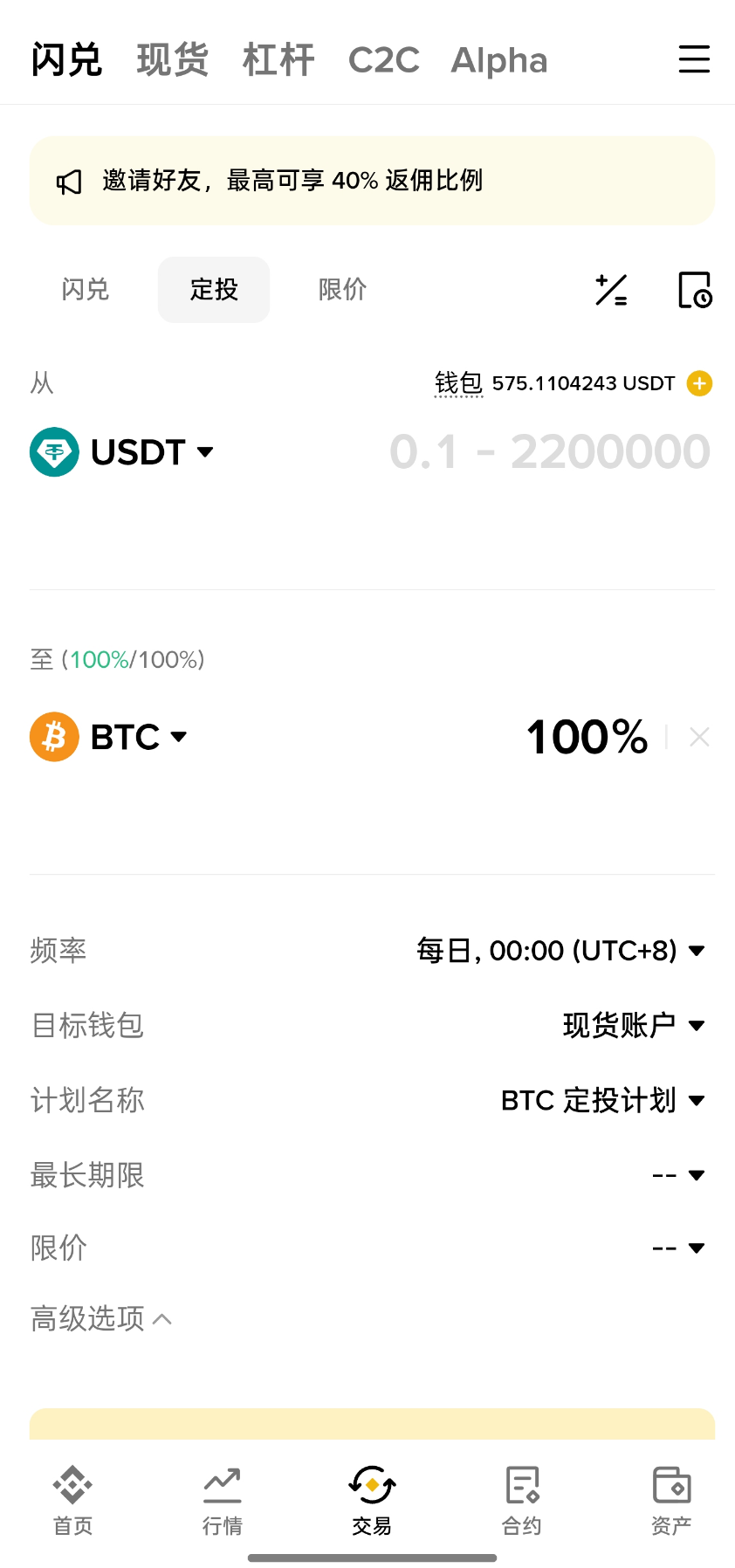Collapse the 高级选项 advanced options

(x=101, y=1319)
